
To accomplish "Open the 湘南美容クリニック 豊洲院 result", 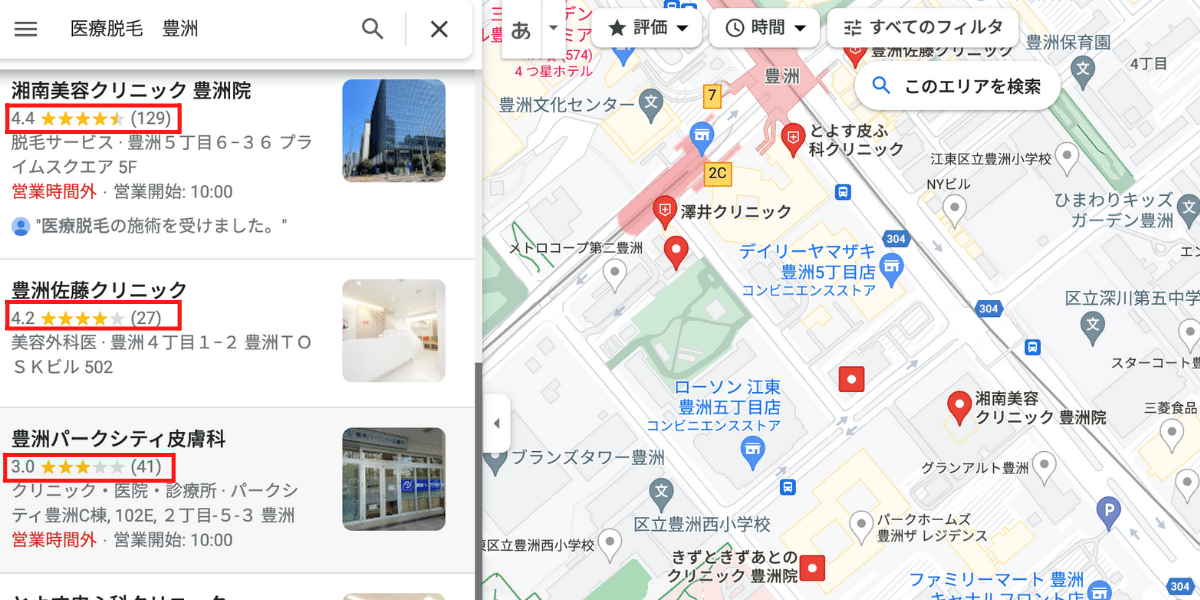I will pyautogui.click(x=131, y=91).
